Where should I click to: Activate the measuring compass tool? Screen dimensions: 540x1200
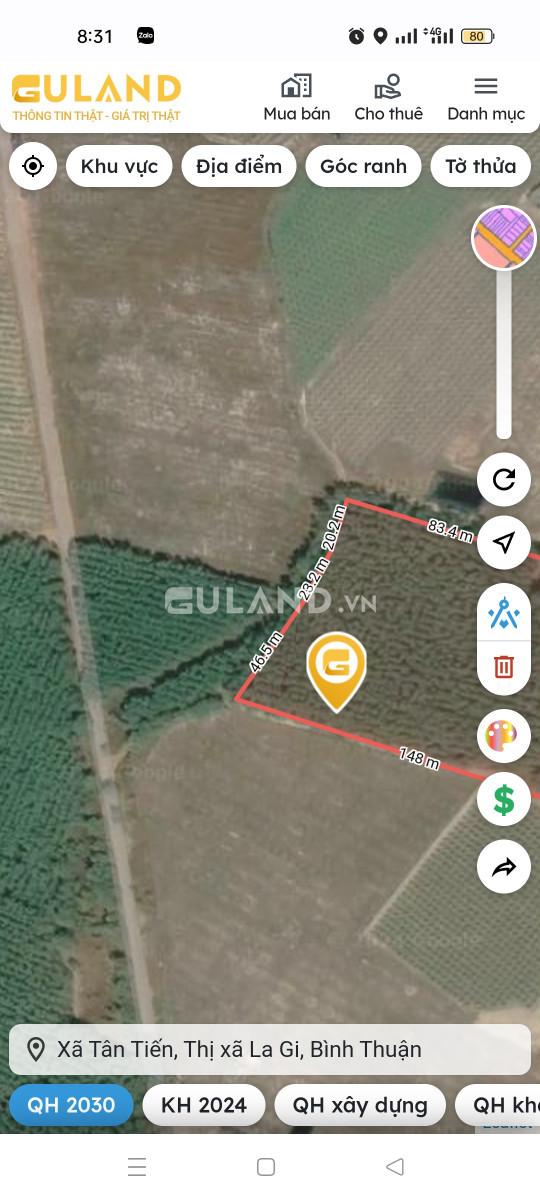coord(504,612)
